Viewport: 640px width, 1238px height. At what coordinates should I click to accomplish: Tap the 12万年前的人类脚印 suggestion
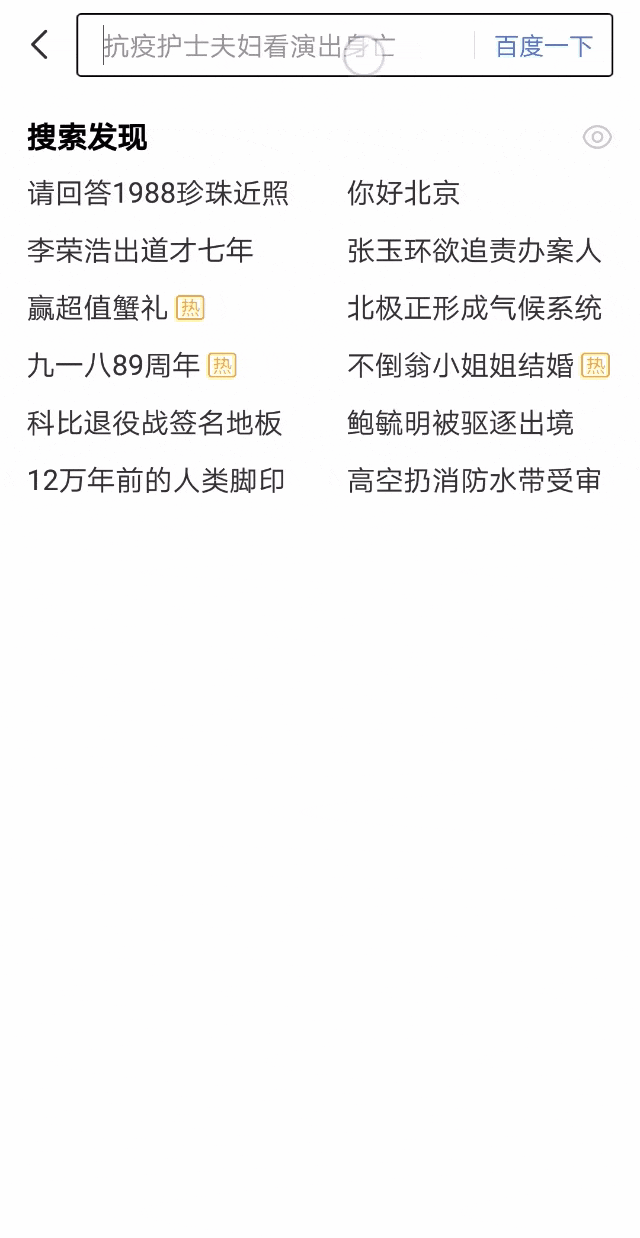(156, 481)
